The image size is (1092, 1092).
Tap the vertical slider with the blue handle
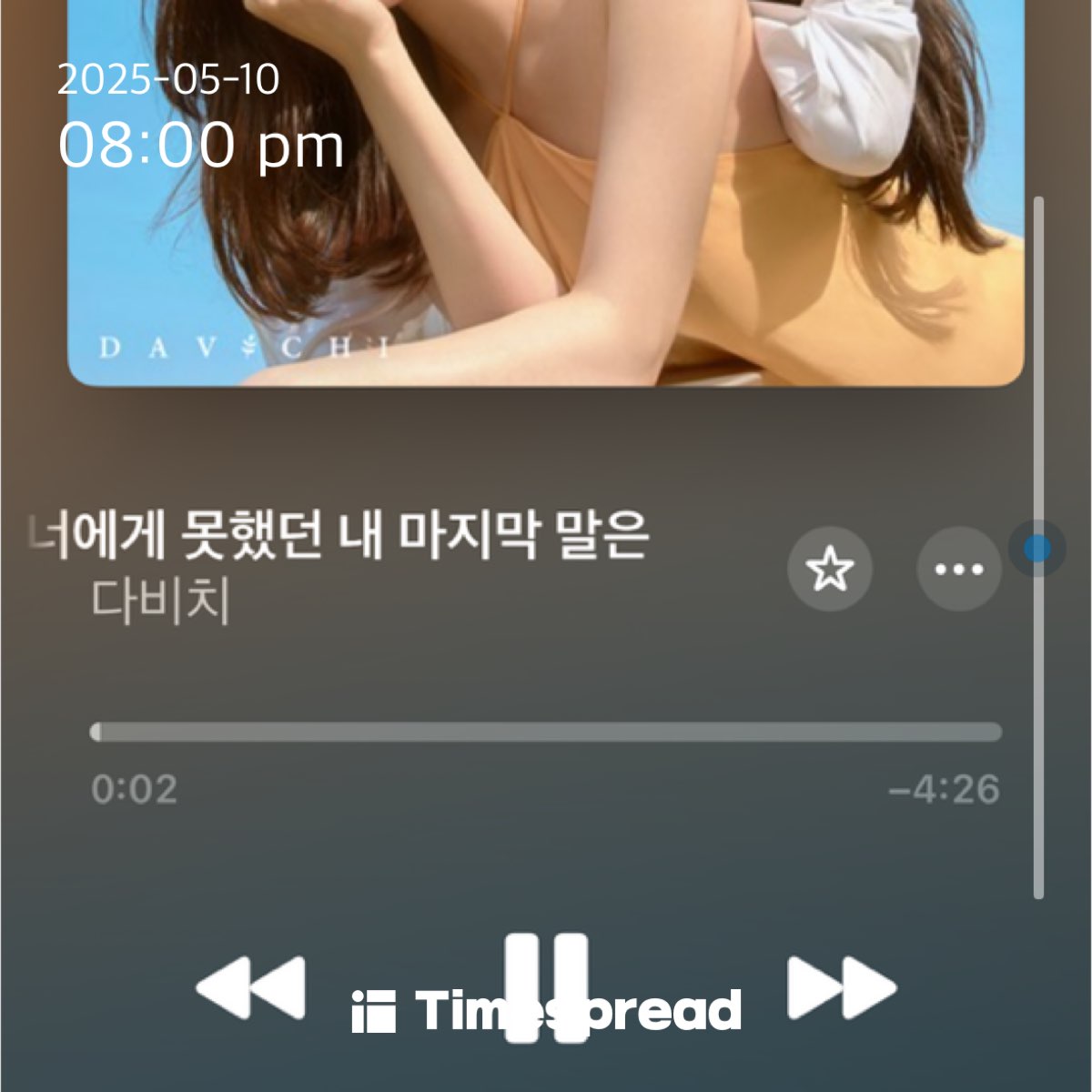click(1037, 549)
